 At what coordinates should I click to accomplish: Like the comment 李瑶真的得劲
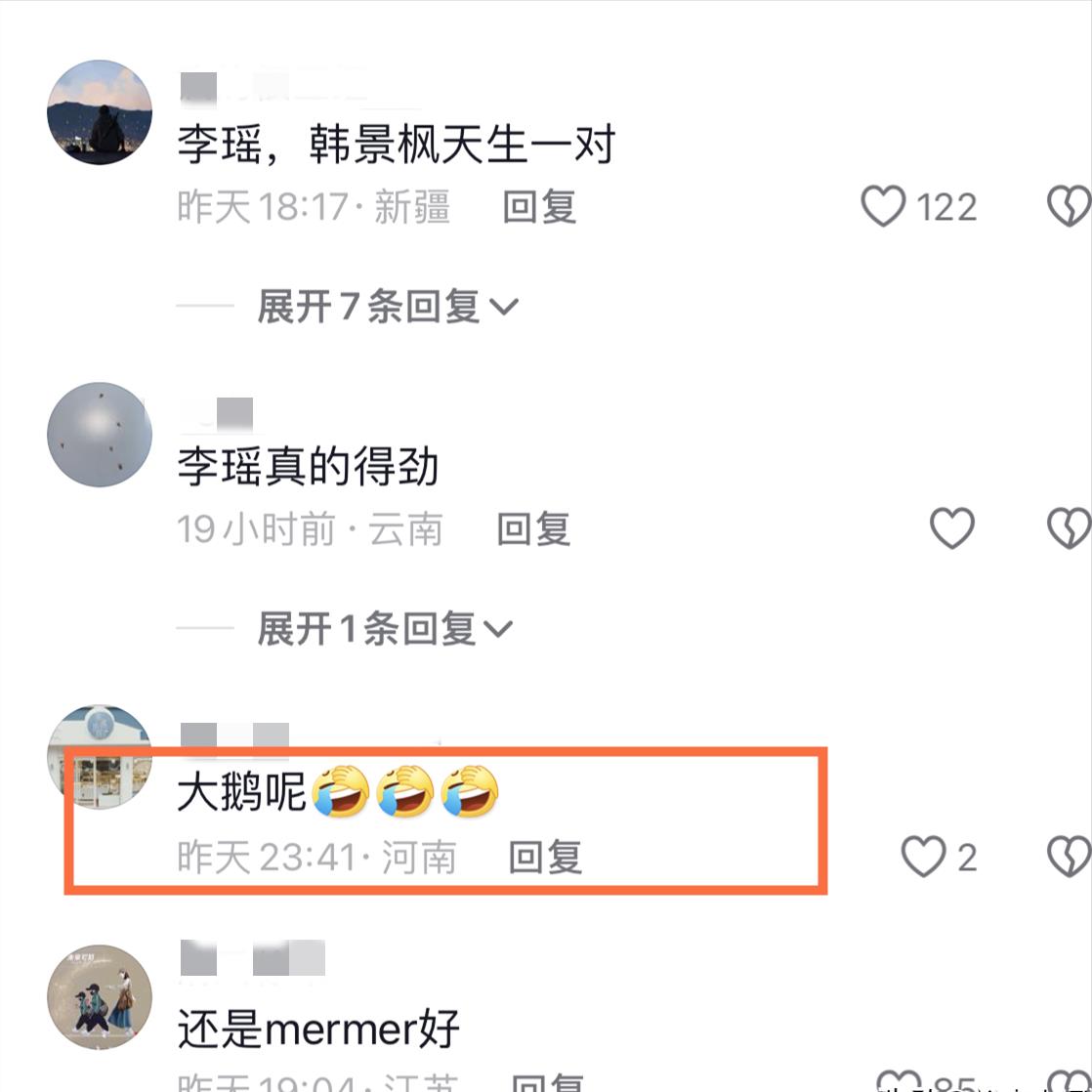click(951, 528)
